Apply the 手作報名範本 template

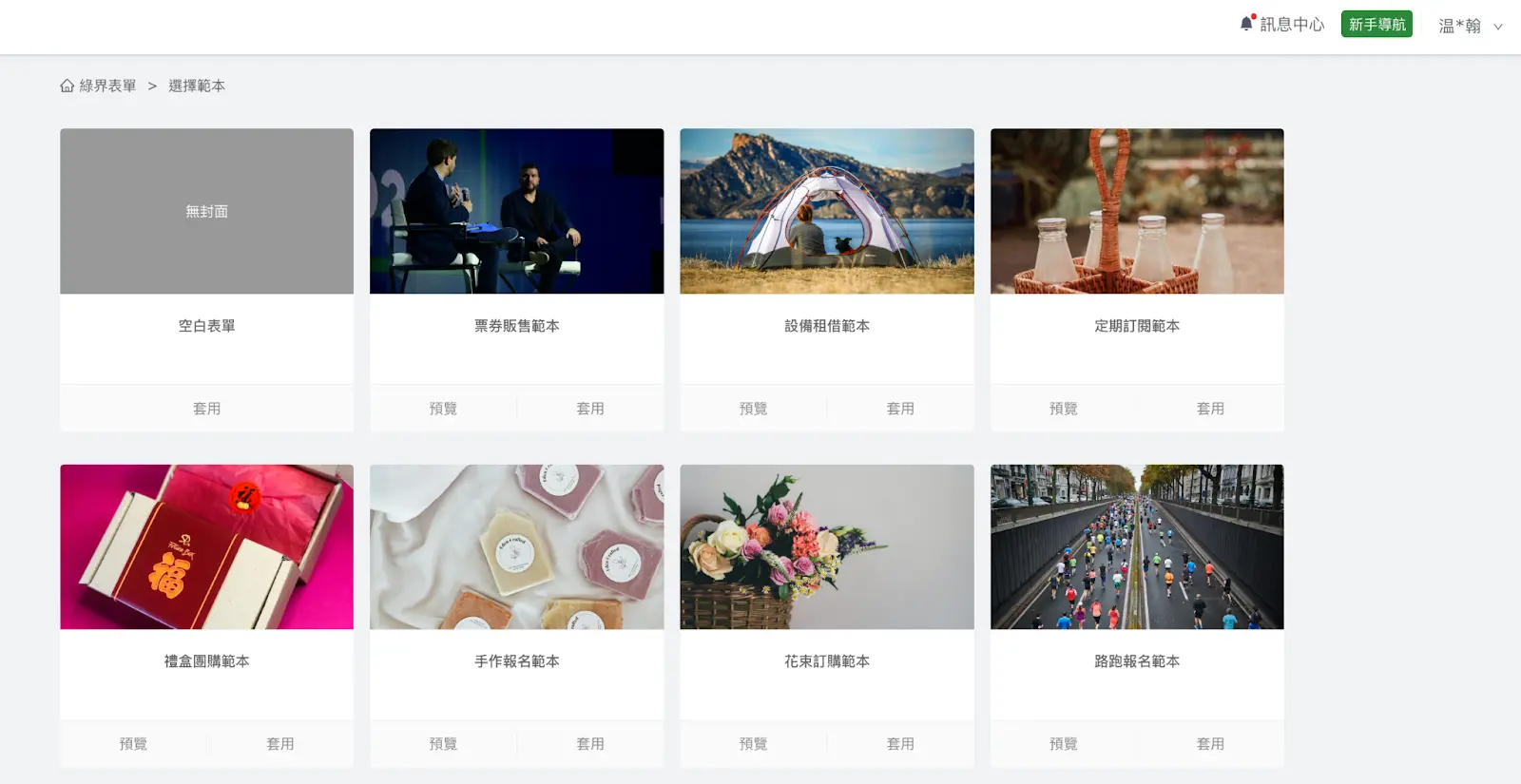point(590,744)
